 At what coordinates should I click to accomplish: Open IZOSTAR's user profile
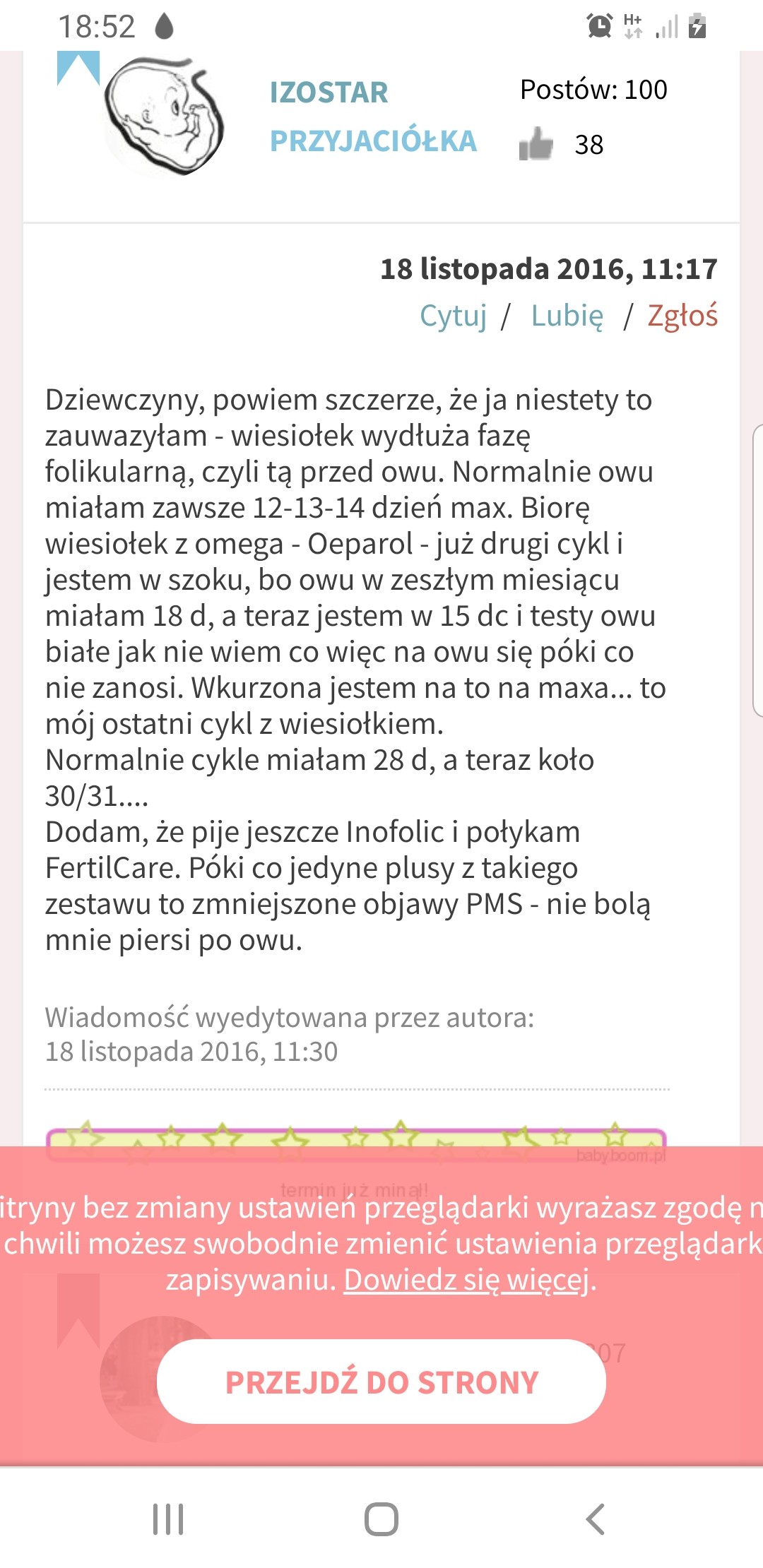pyautogui.click(x=329, y=93)
